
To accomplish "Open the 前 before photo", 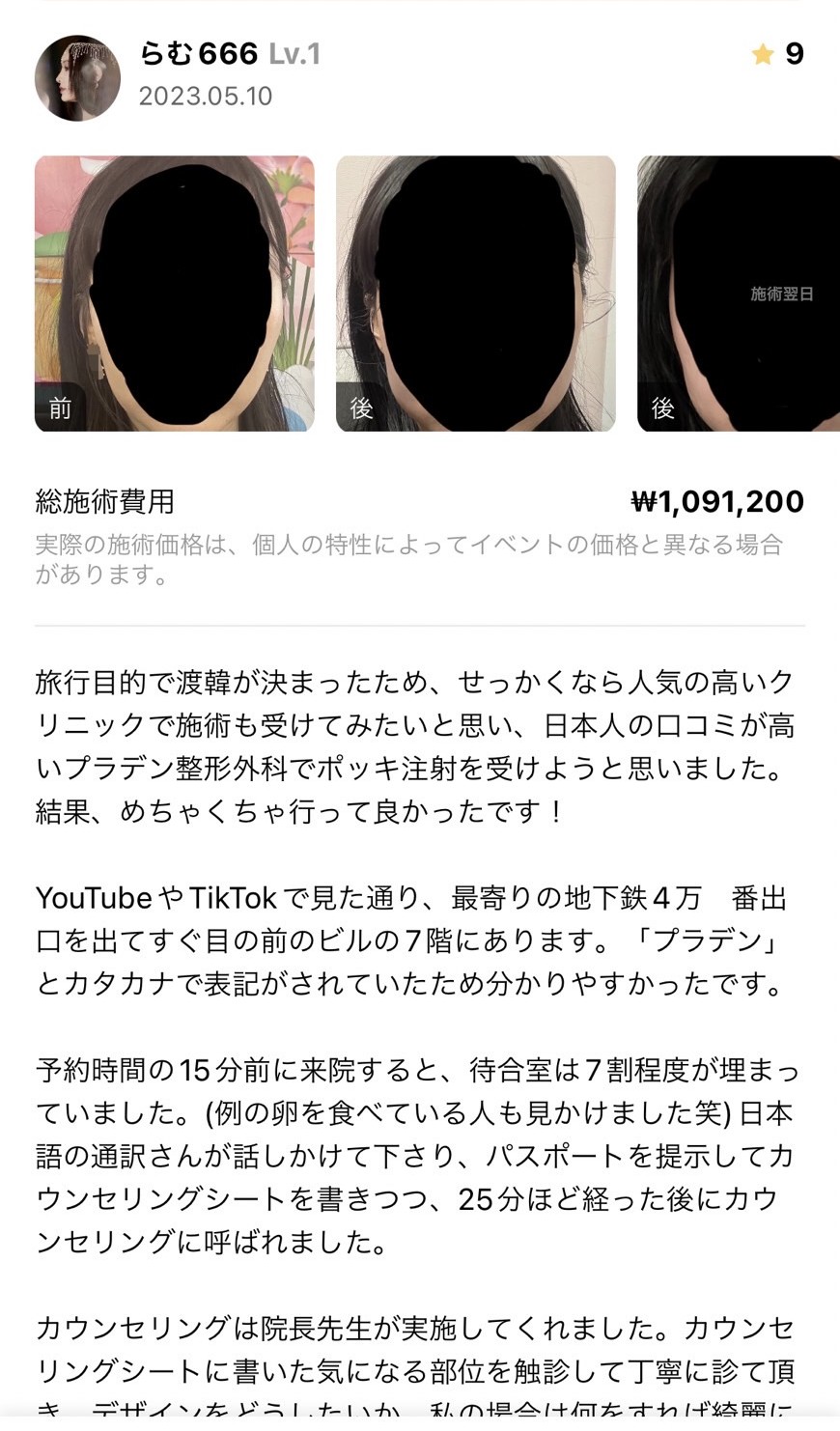I will tap(175, 294).
